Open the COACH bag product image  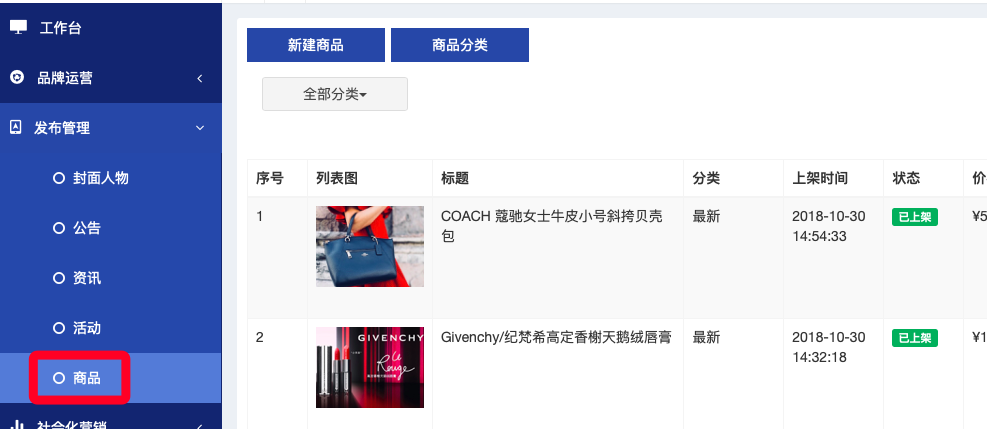pos(370,246)
